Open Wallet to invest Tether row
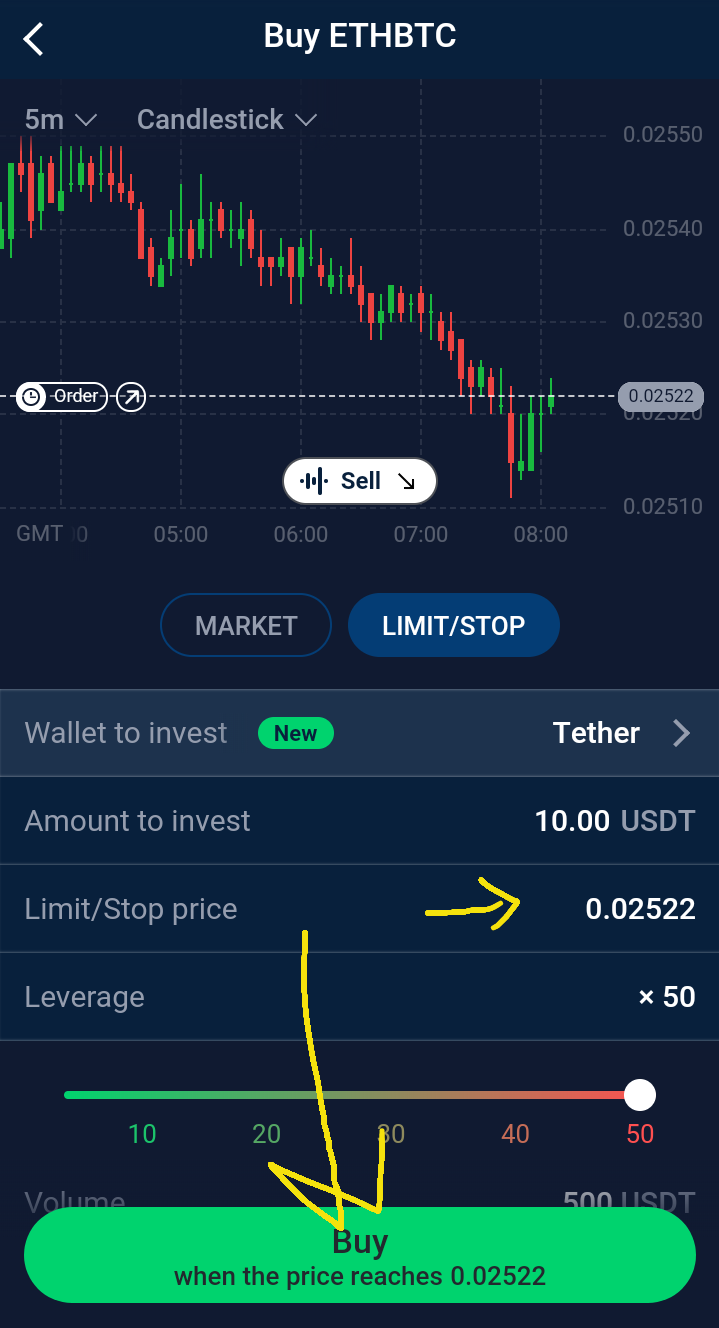The width and height of the screenshot is (719, 1328). point(359,733)
